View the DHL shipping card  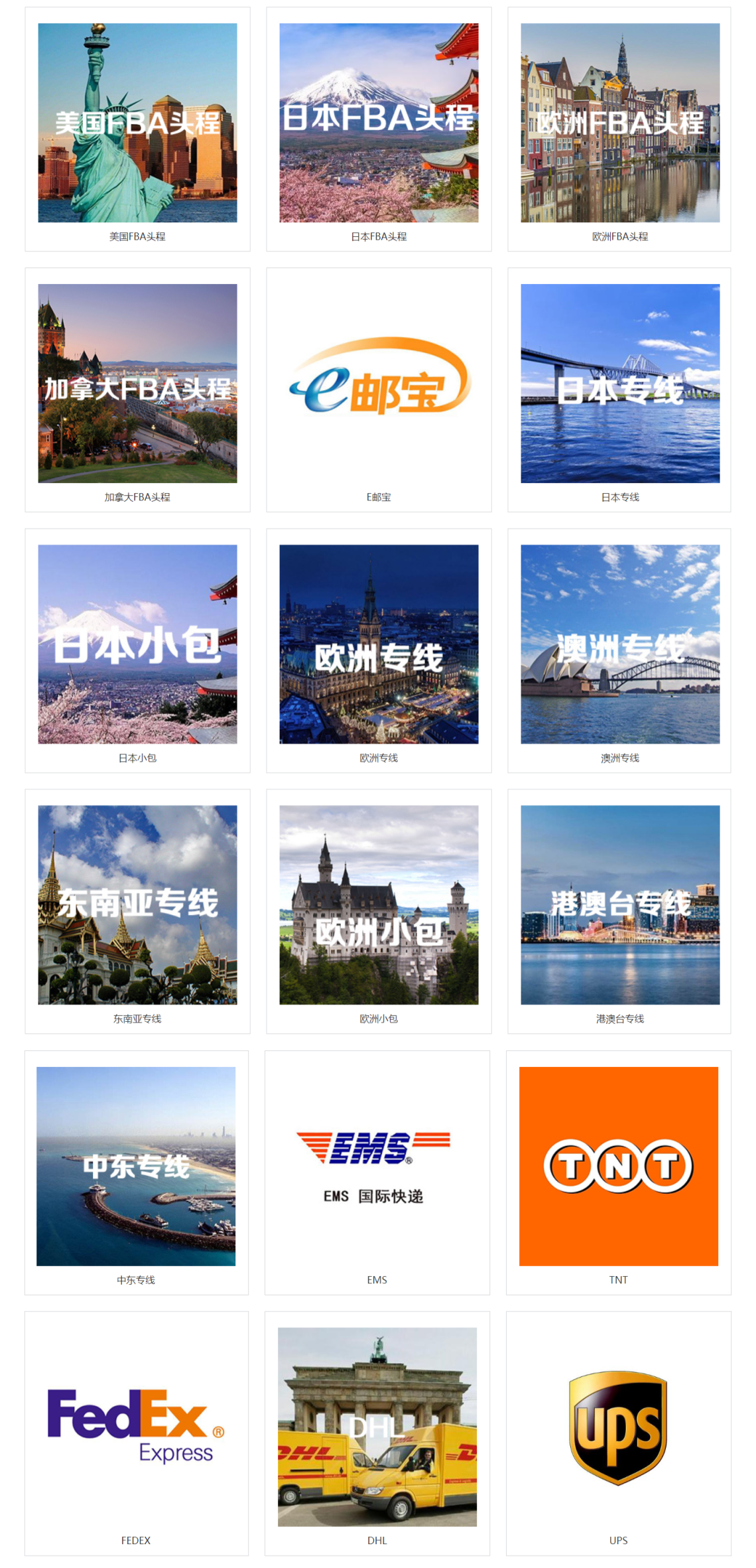point(377,1427)
